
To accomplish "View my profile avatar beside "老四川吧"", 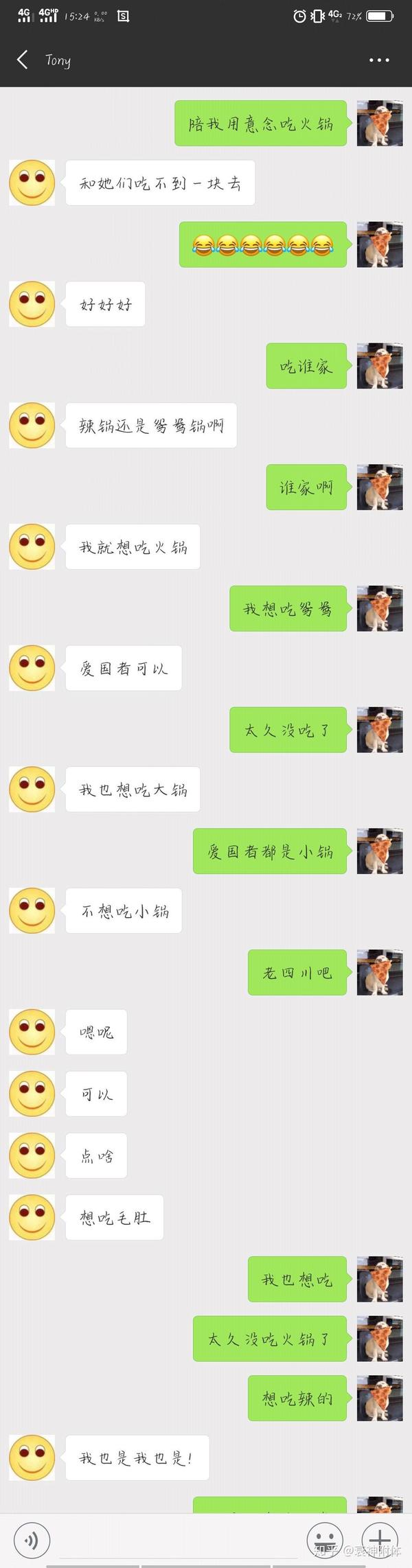I will (x=380, y=972).
